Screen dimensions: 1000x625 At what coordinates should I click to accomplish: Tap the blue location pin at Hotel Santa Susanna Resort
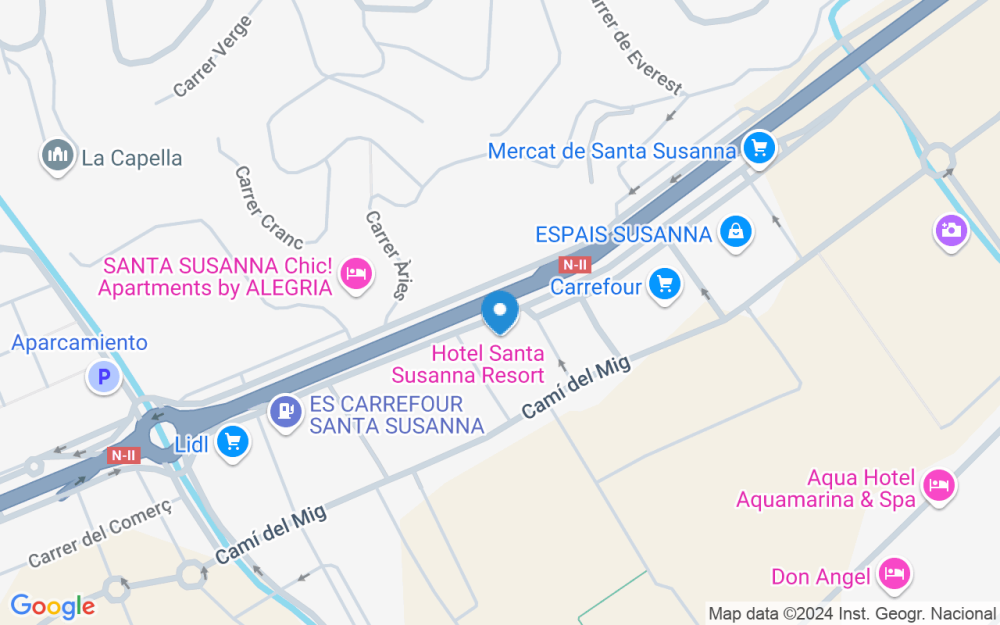point(500,312)
